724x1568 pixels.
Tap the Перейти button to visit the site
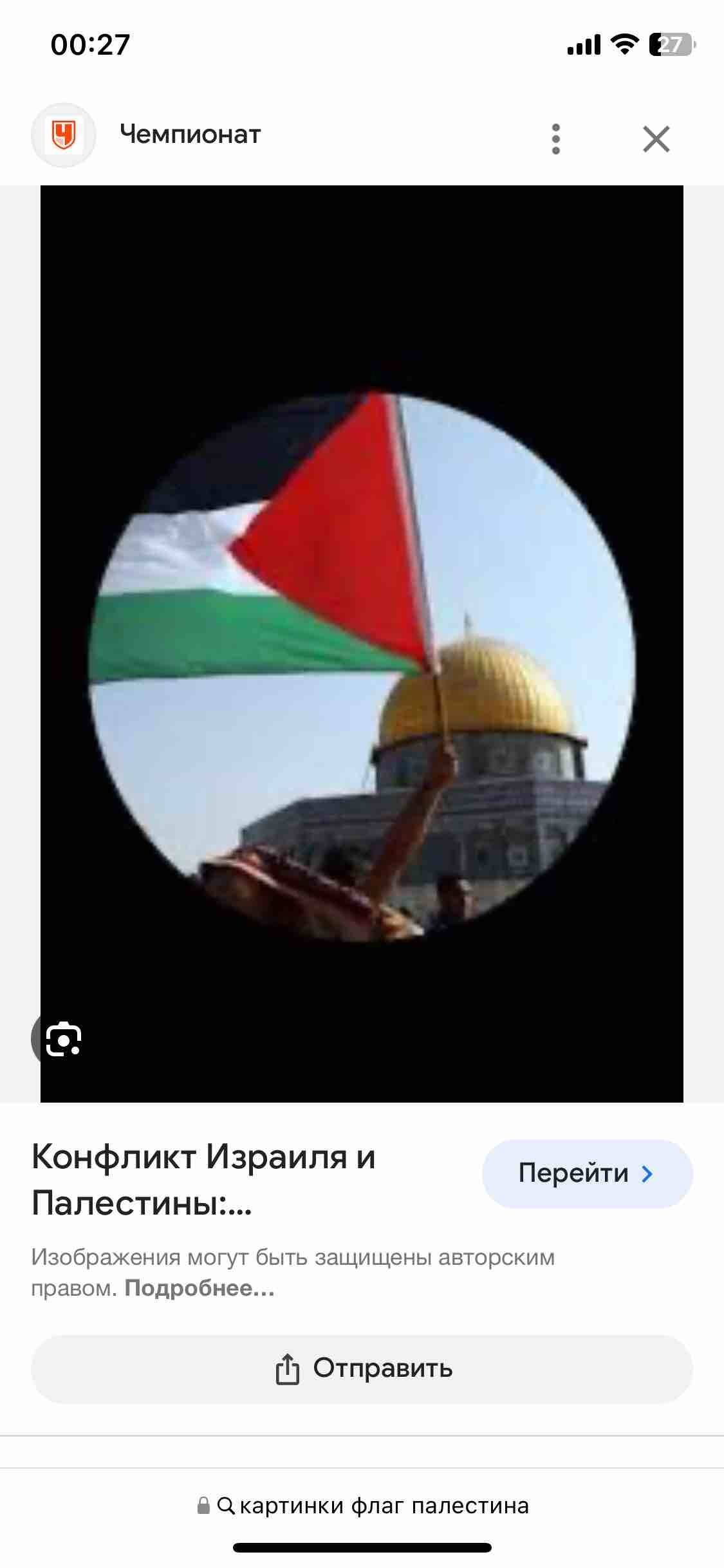pos(586,1173)
